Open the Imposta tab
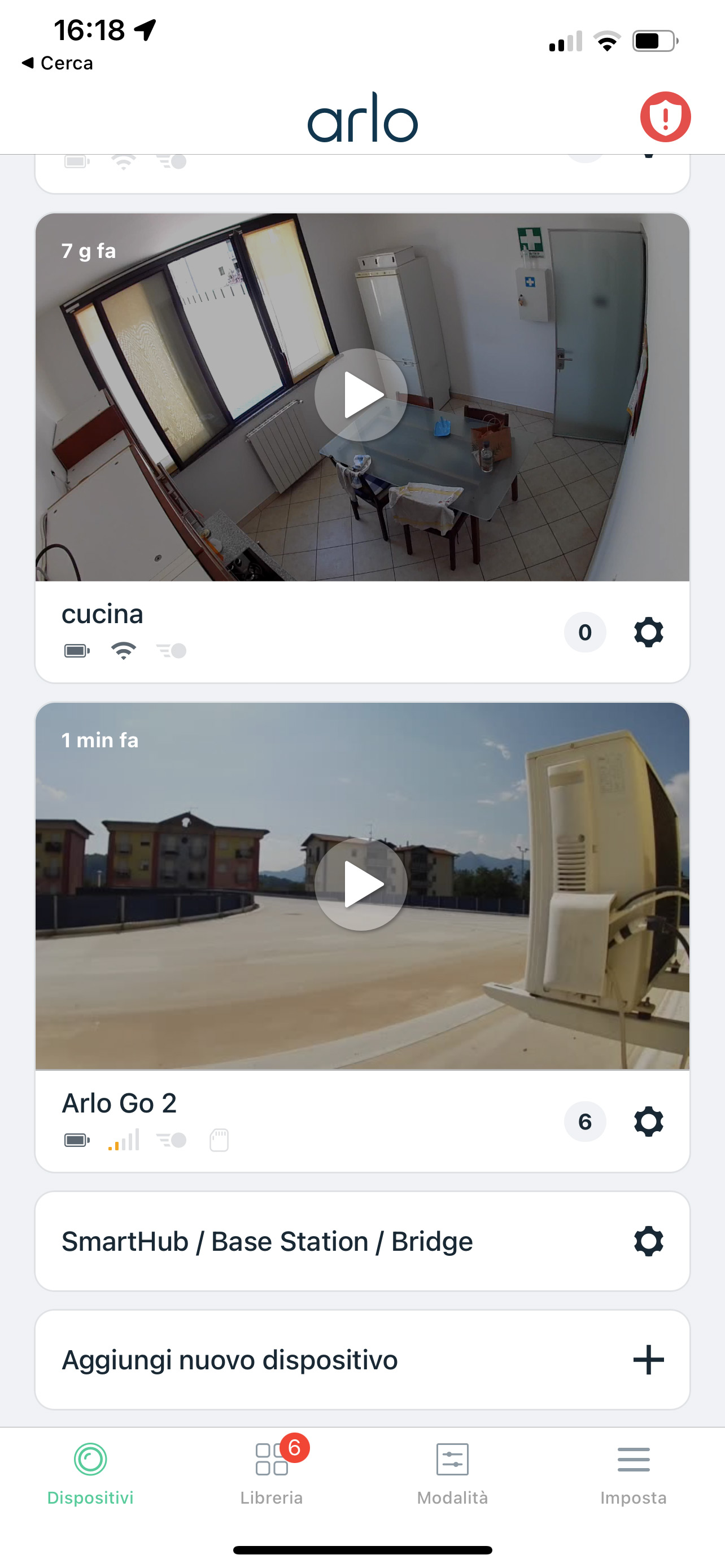The height and width of the screenshot is (1568, 725). click(x=633, y=1472)
